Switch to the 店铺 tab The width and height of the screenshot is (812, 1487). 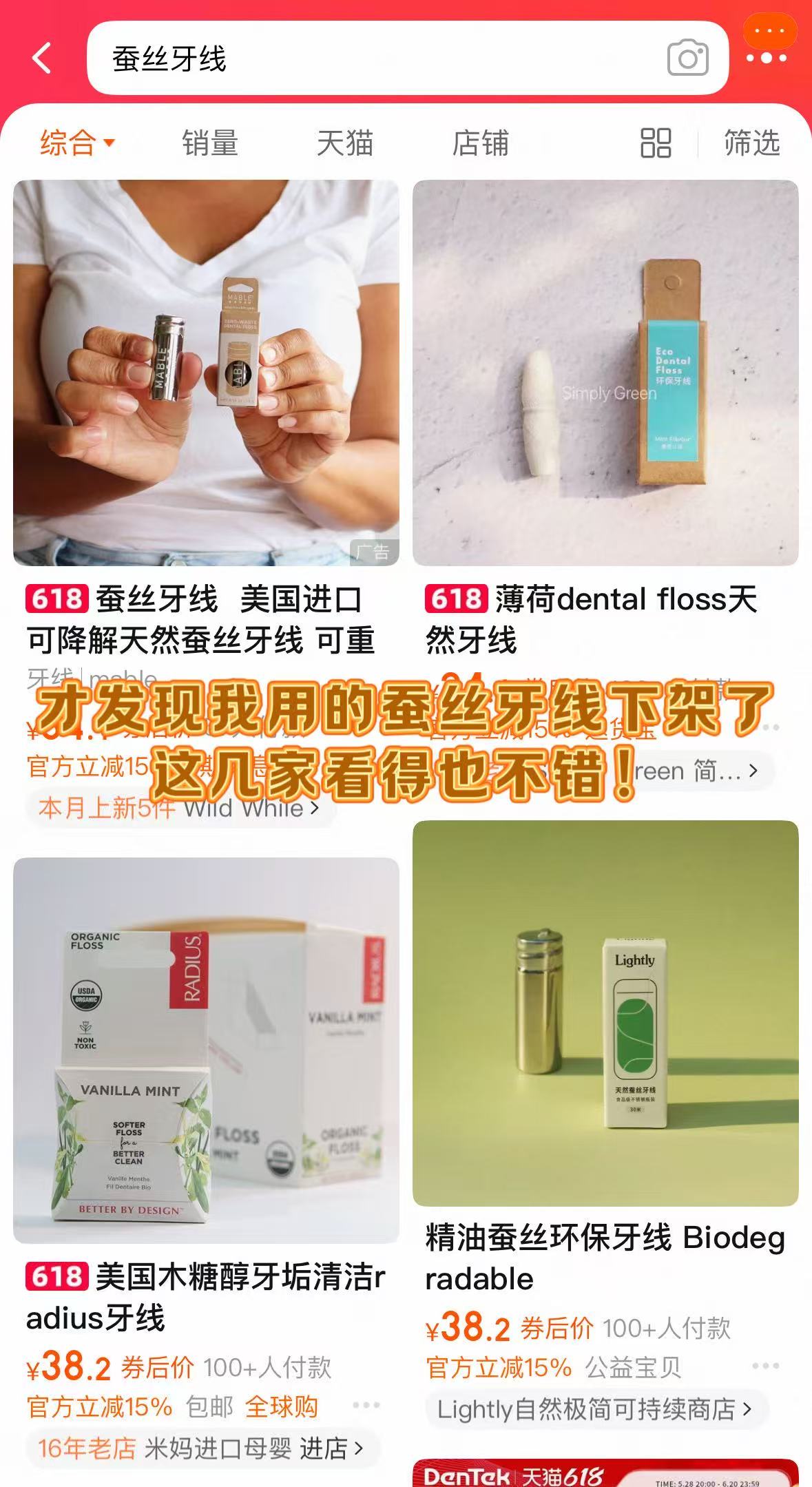pos(480,143)
